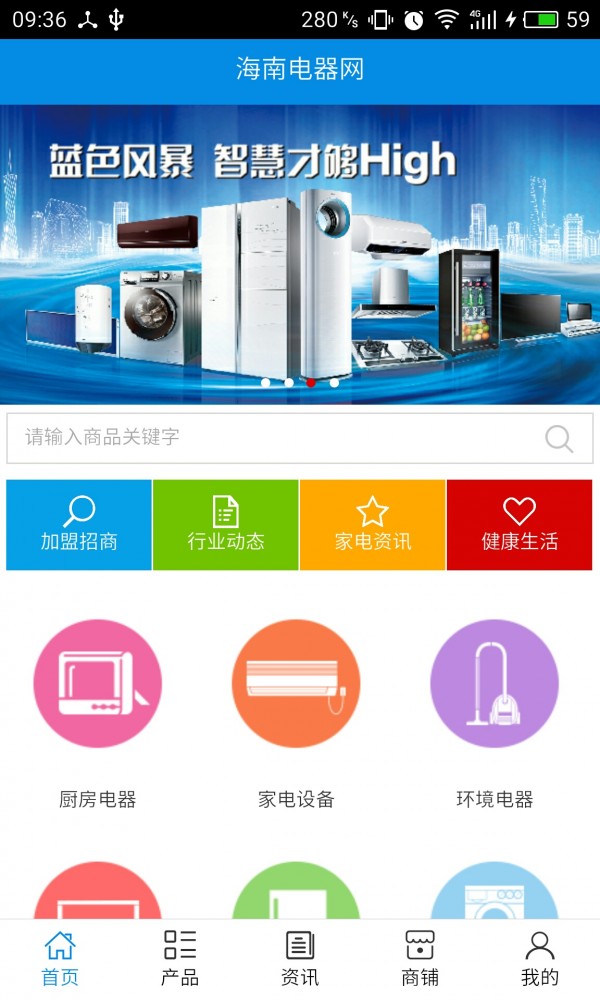Tap the product keyword search field
The height and width of the screenshot is (1000, 600).
click(270, 438)
